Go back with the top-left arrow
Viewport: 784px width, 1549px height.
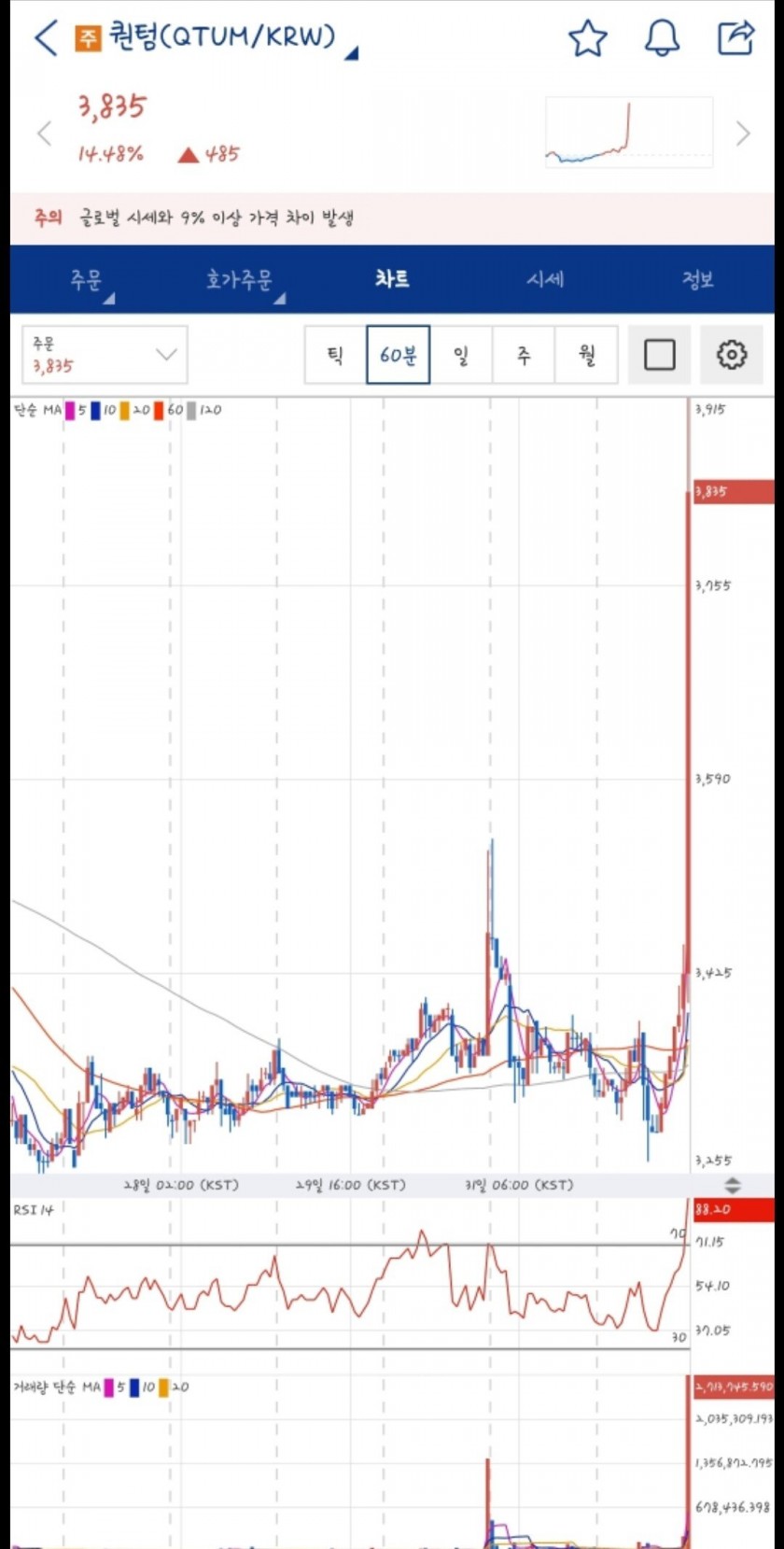click(46, 37)
